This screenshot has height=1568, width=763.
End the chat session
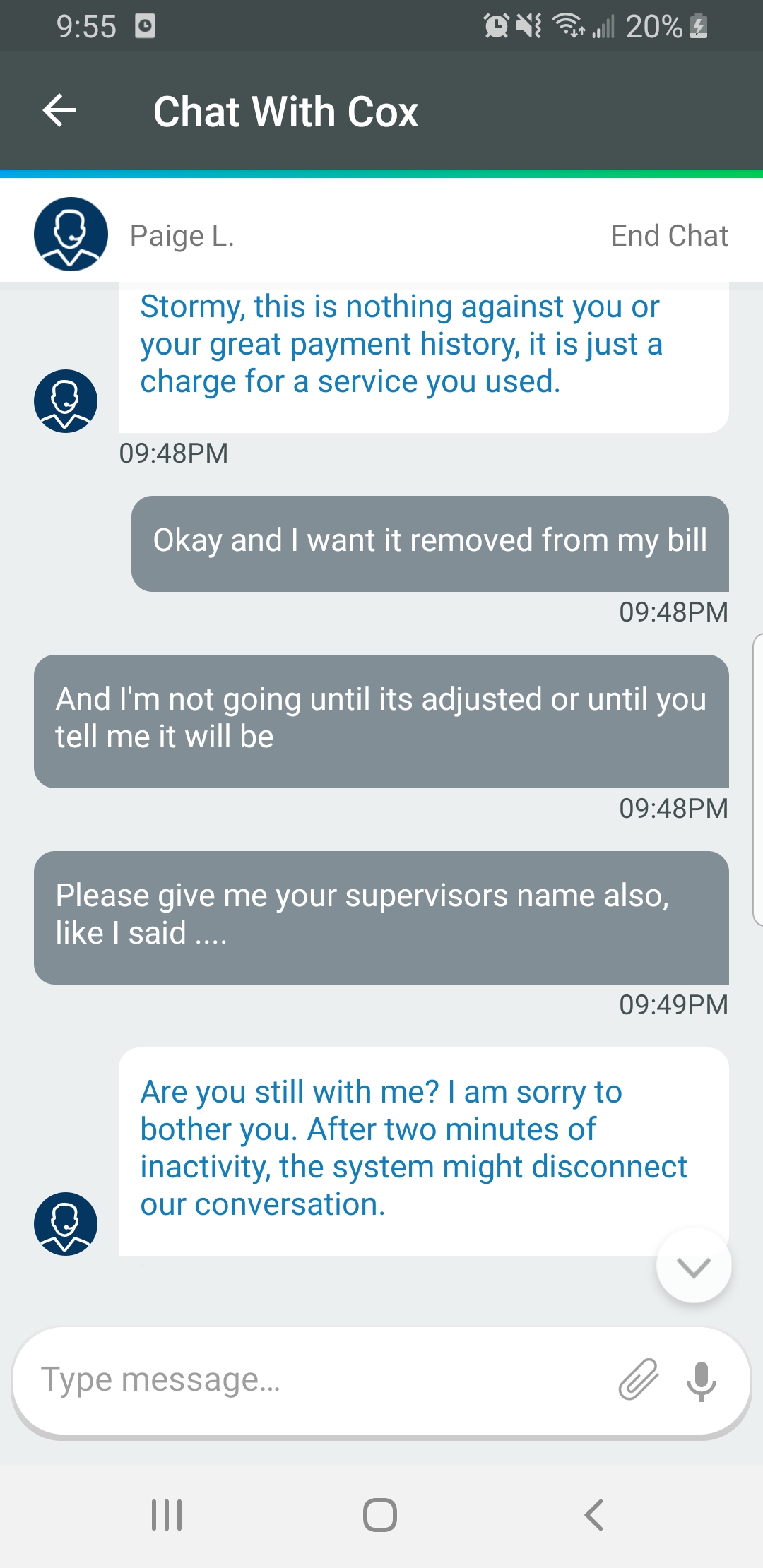coord(669,235)
